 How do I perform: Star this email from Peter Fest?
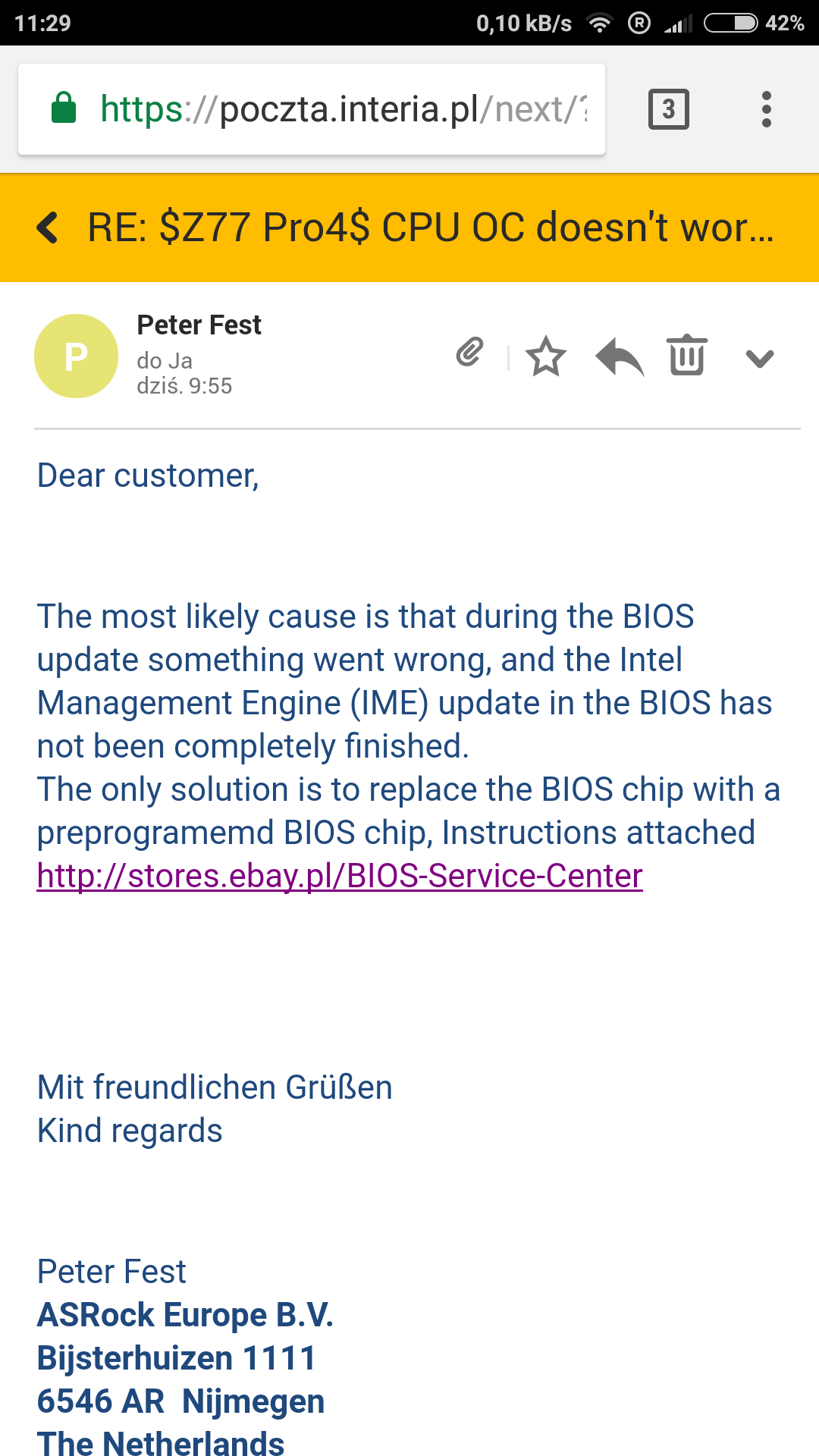pos(546,356)
